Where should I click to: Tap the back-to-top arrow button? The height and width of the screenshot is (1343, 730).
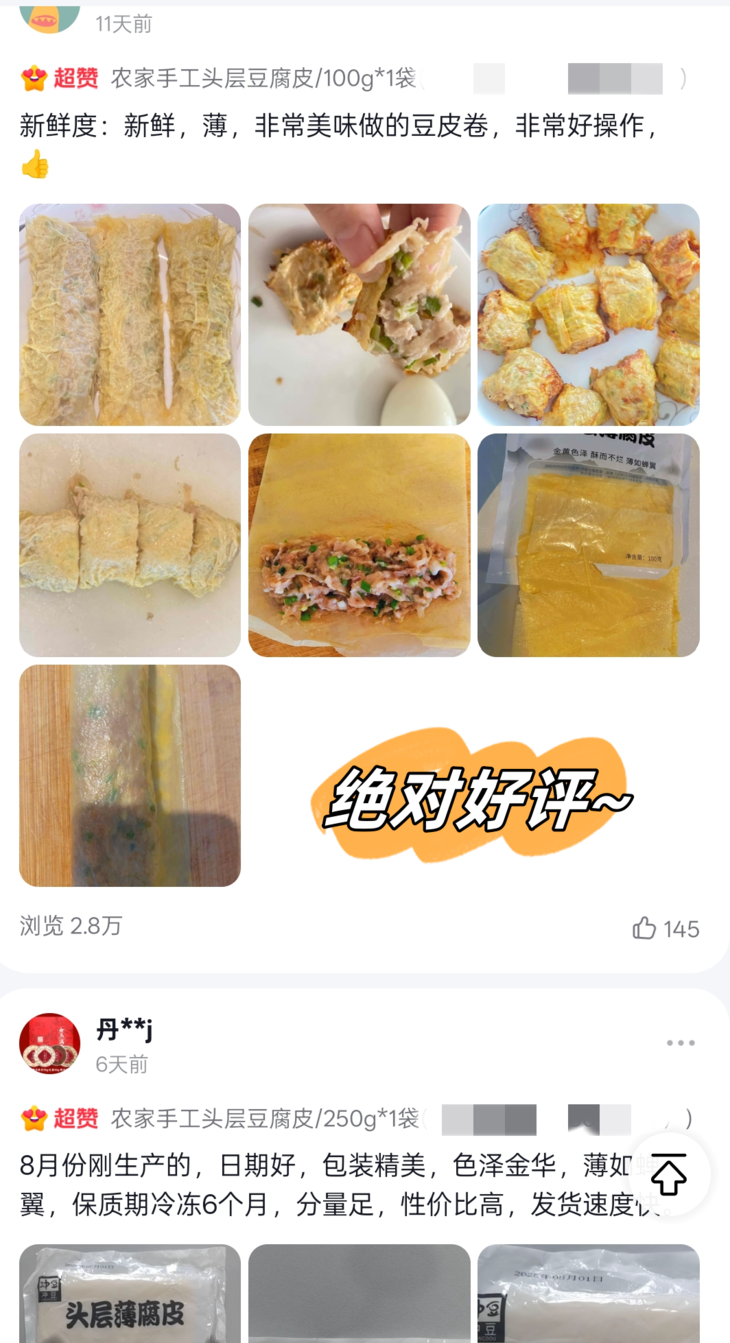pos(669,1173)
